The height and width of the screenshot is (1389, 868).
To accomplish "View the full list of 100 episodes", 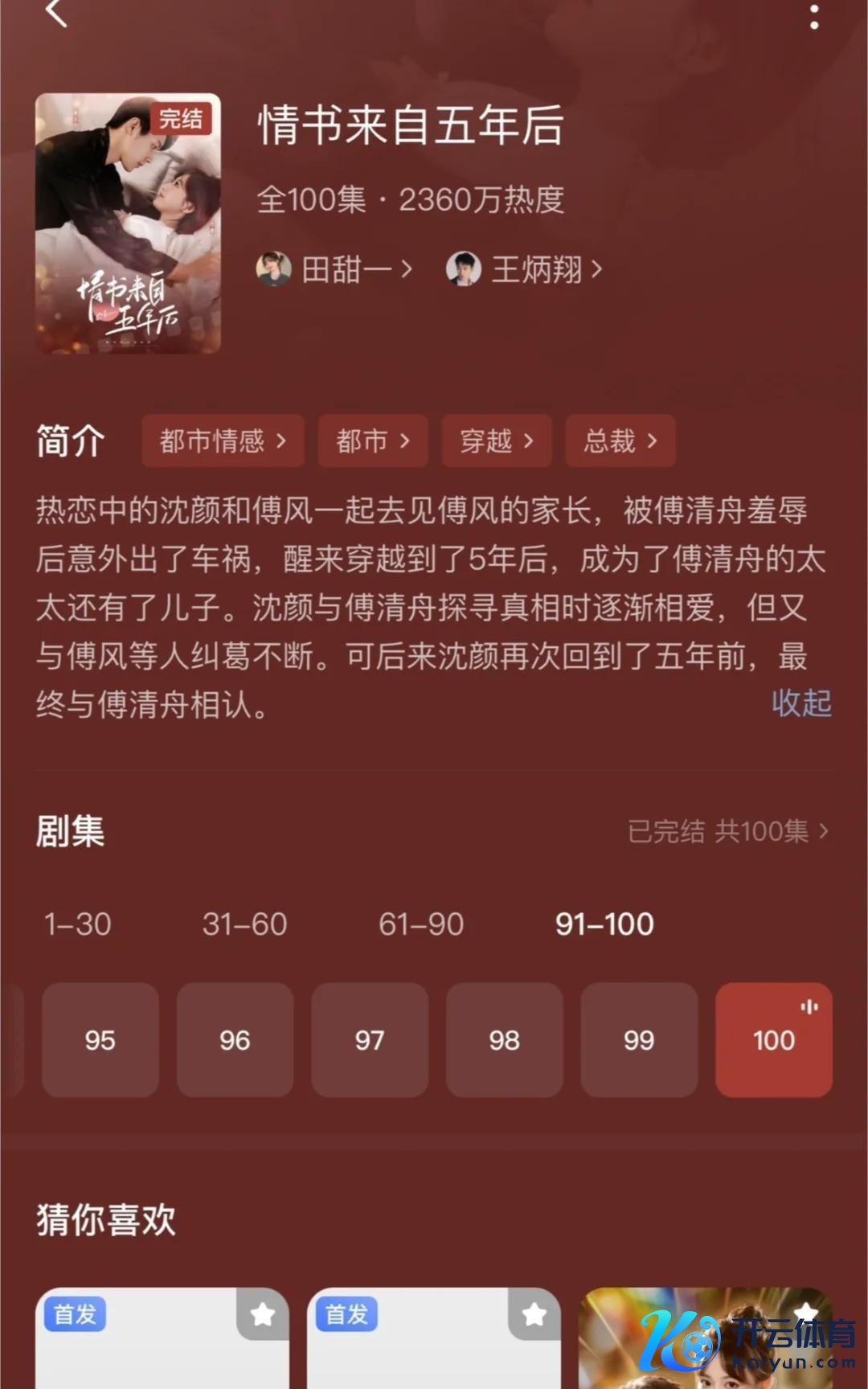I will click(727, 831).
